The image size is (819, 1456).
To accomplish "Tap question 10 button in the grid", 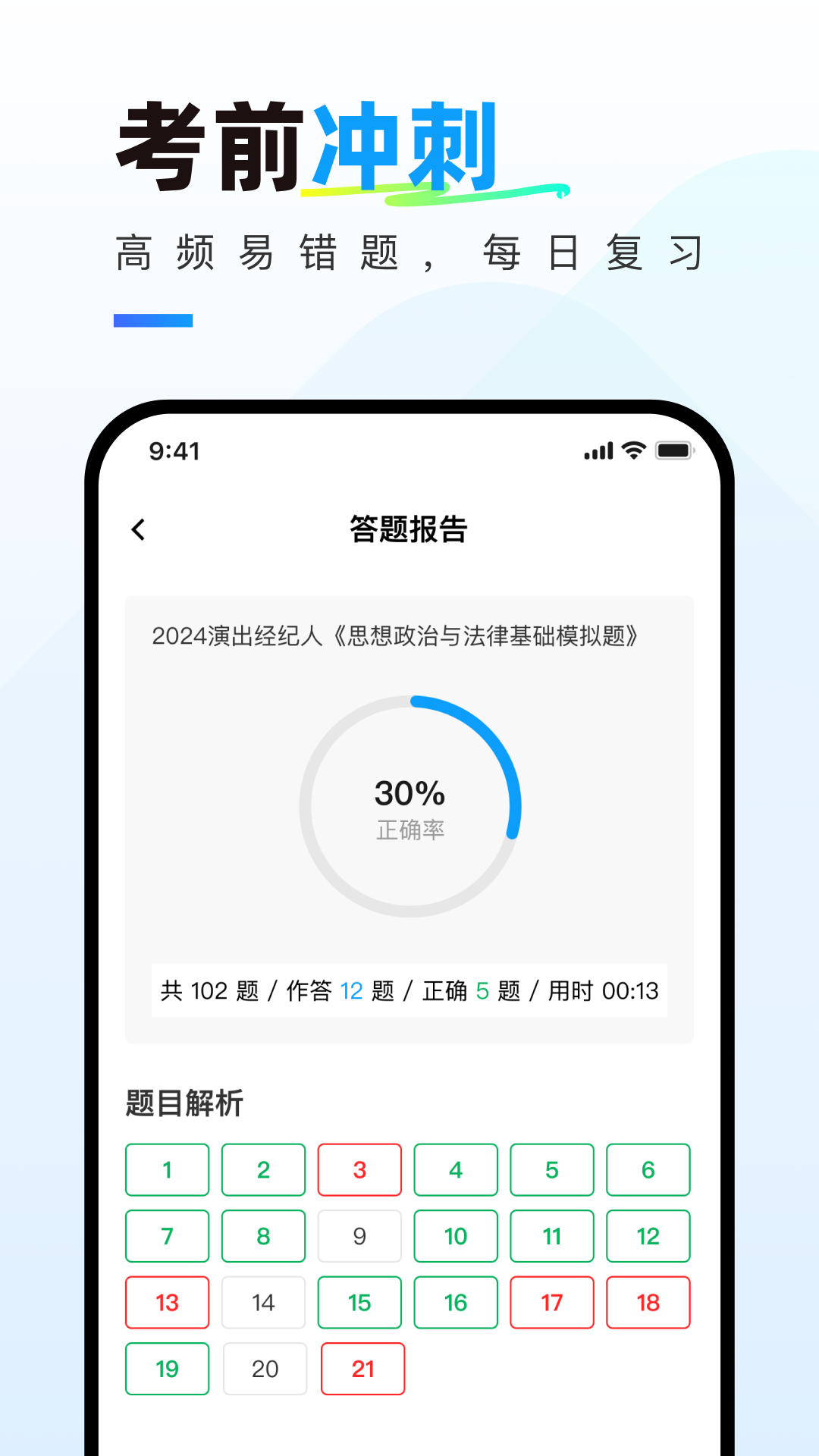I will [456, 1236].
